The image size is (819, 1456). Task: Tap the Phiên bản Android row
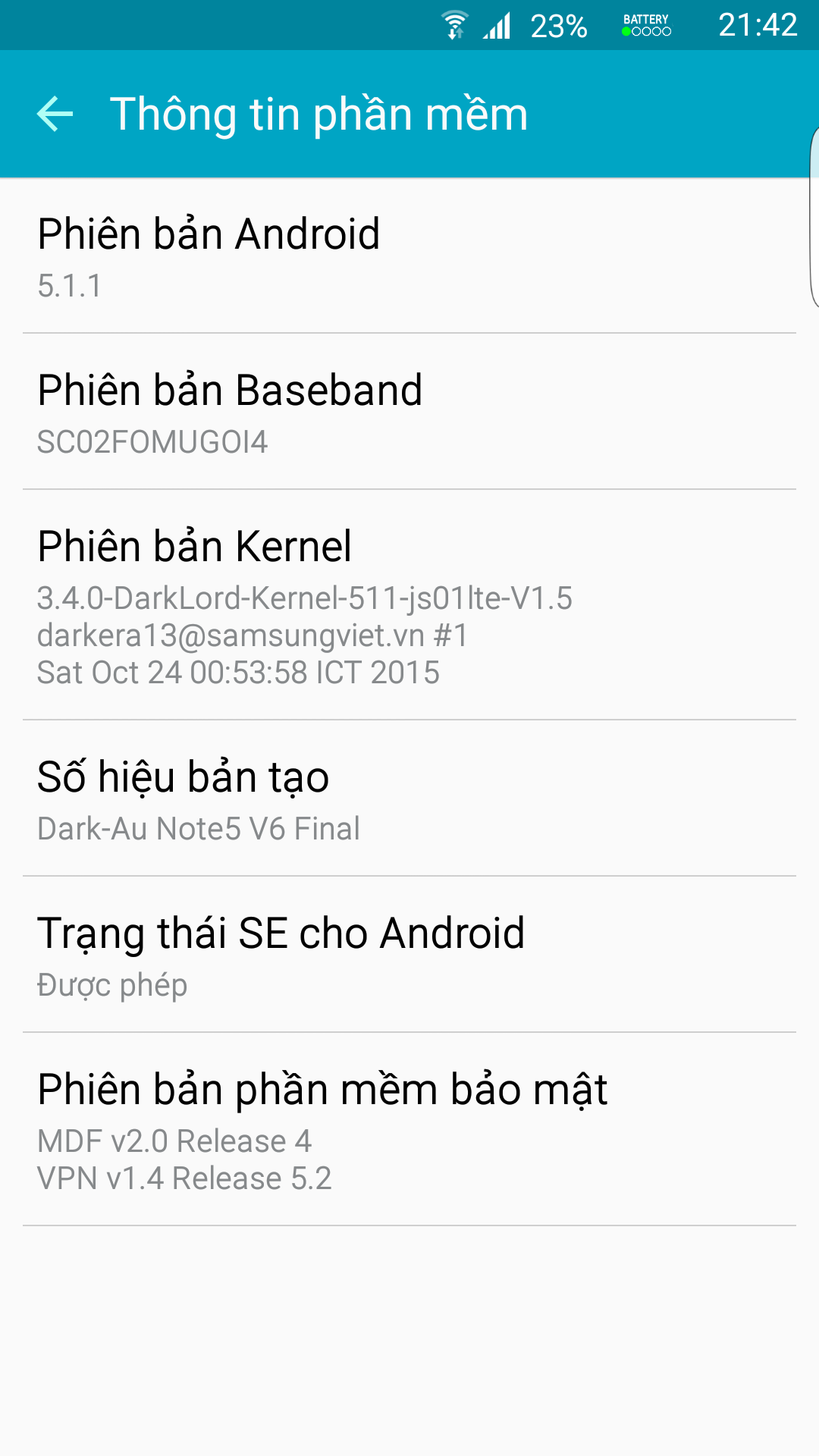point(409,256)
